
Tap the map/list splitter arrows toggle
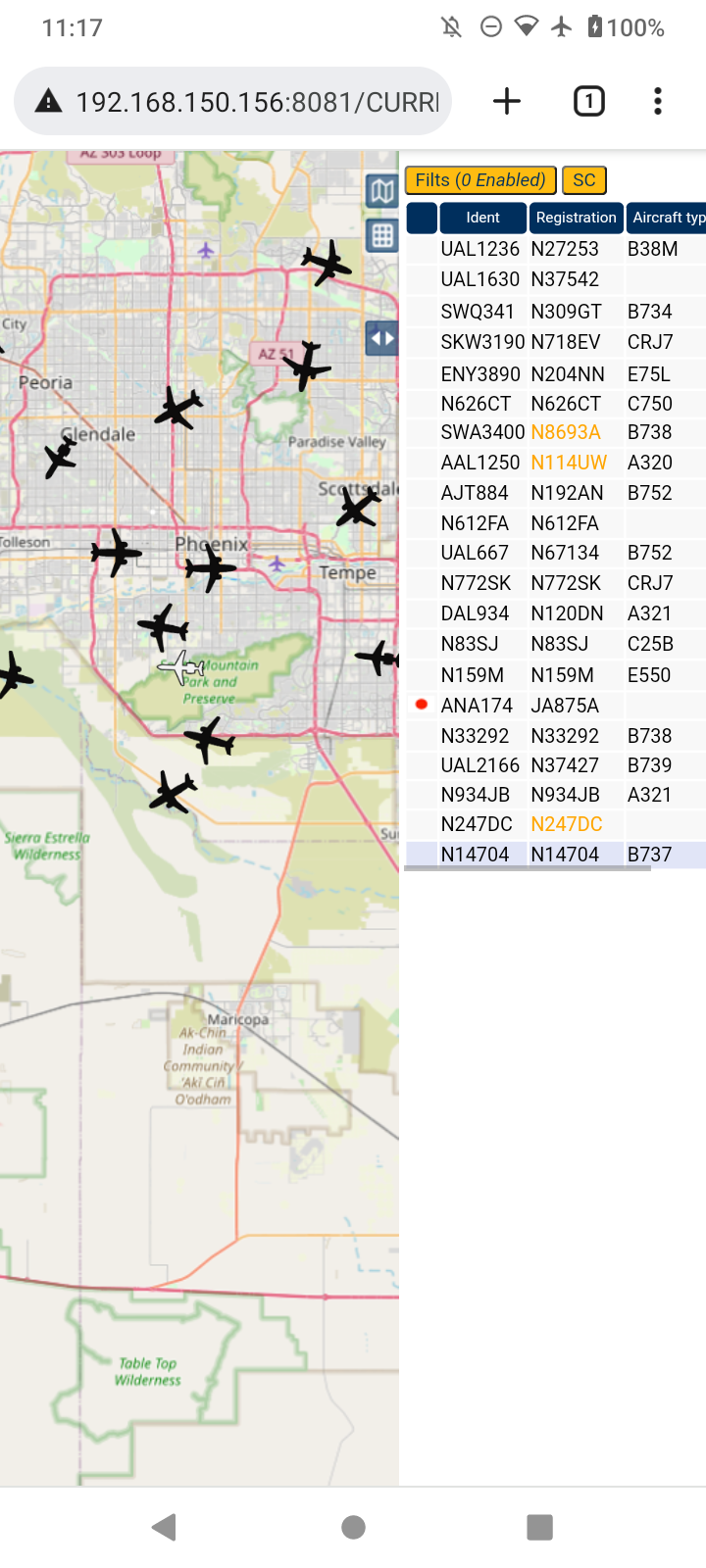click(x=381, y=338)
